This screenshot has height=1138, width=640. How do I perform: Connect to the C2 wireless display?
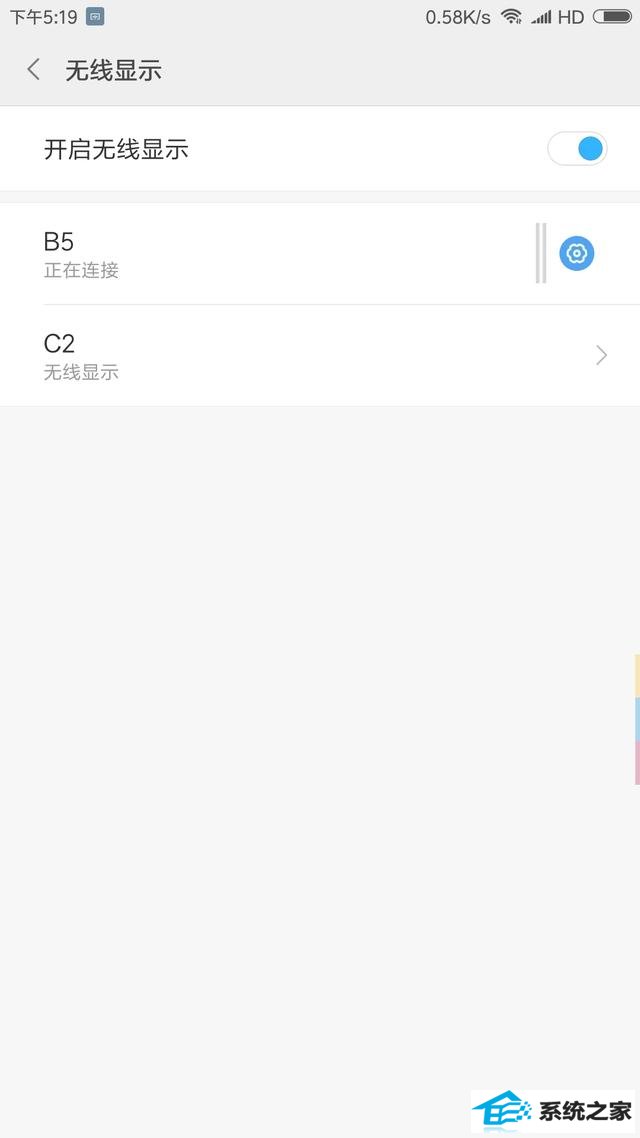(x=320, y=356)
